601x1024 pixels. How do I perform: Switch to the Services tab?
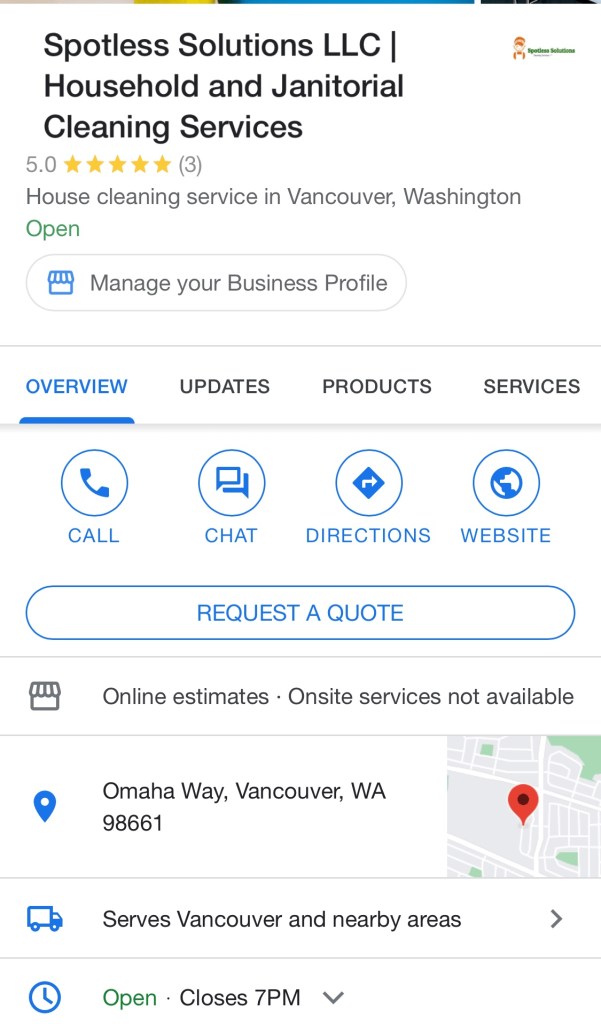coord(531,387)
